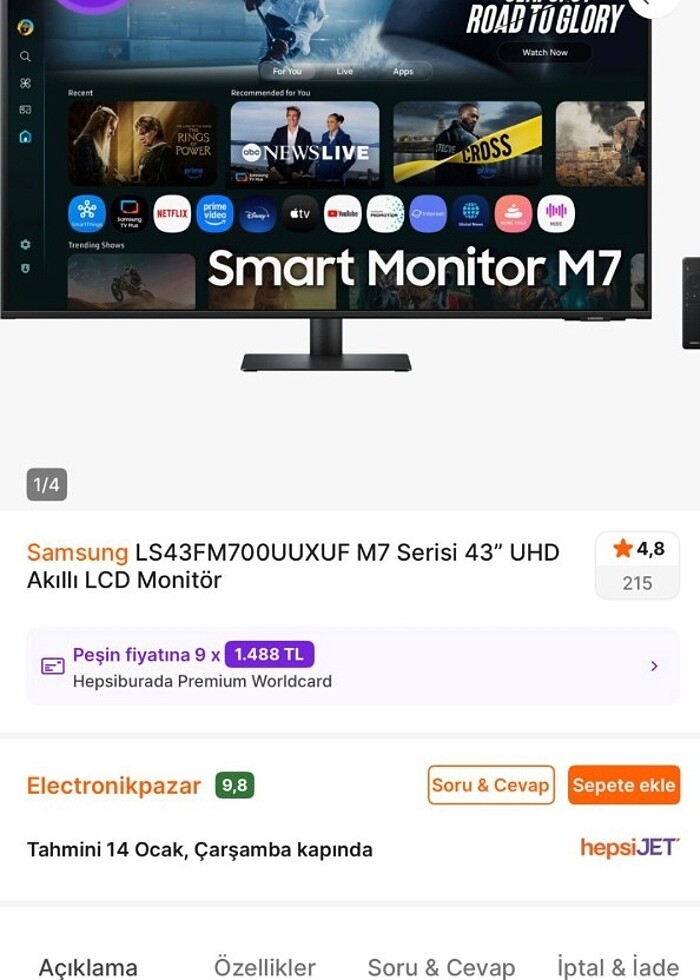700x980 pixels.
Task: Open the Samsung brand link
Action: (77, 552)
